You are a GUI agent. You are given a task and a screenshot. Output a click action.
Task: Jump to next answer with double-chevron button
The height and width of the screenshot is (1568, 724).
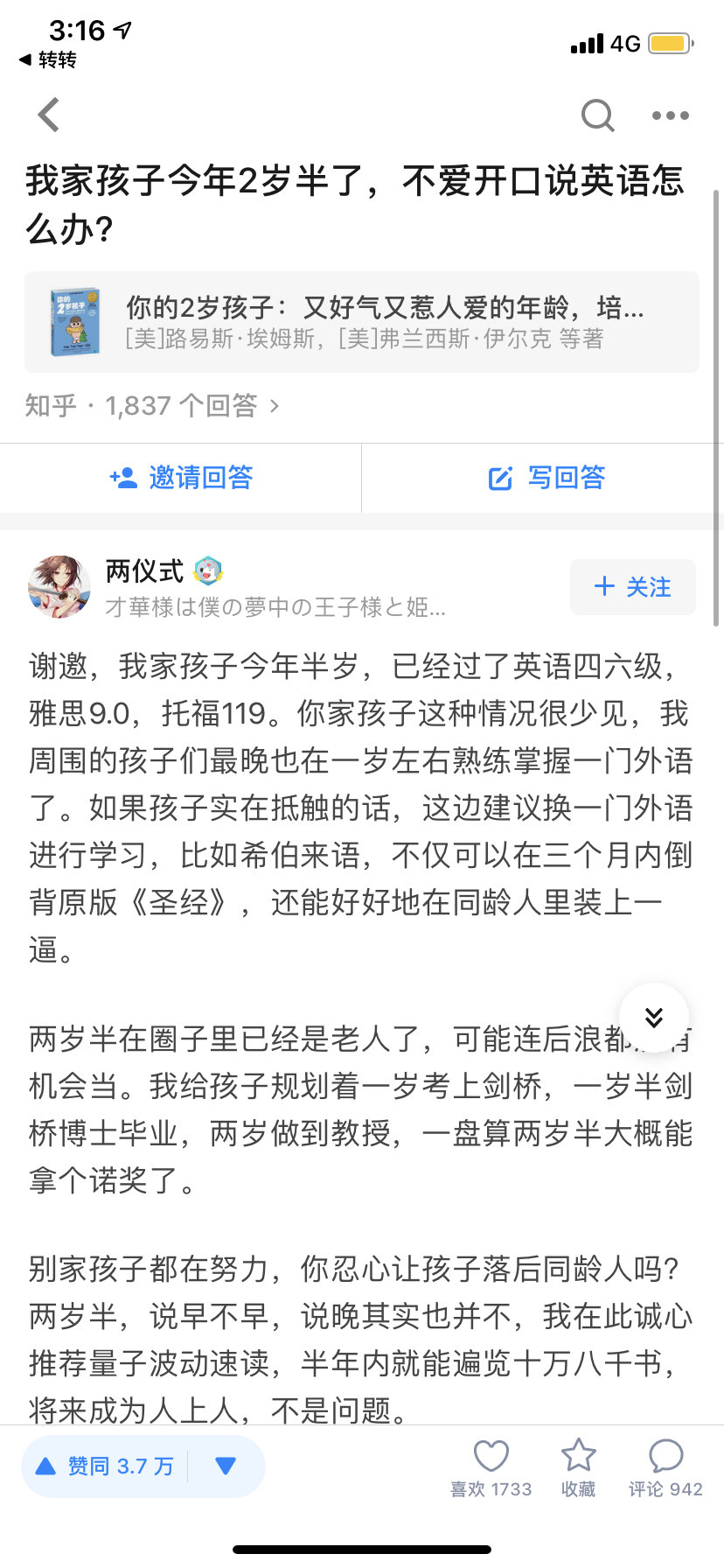click(653, 1017)
